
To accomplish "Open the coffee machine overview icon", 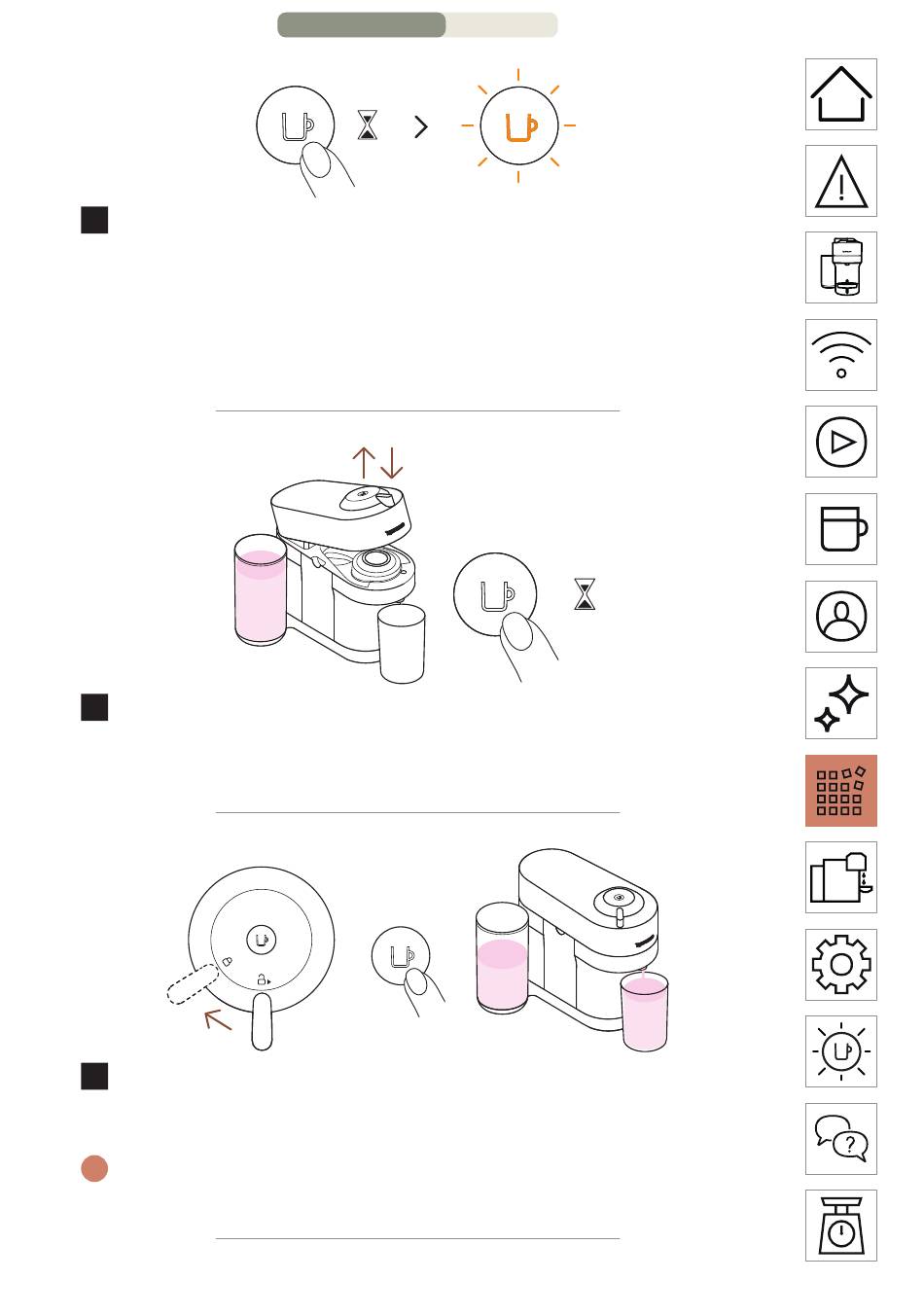I will (841, 267).
